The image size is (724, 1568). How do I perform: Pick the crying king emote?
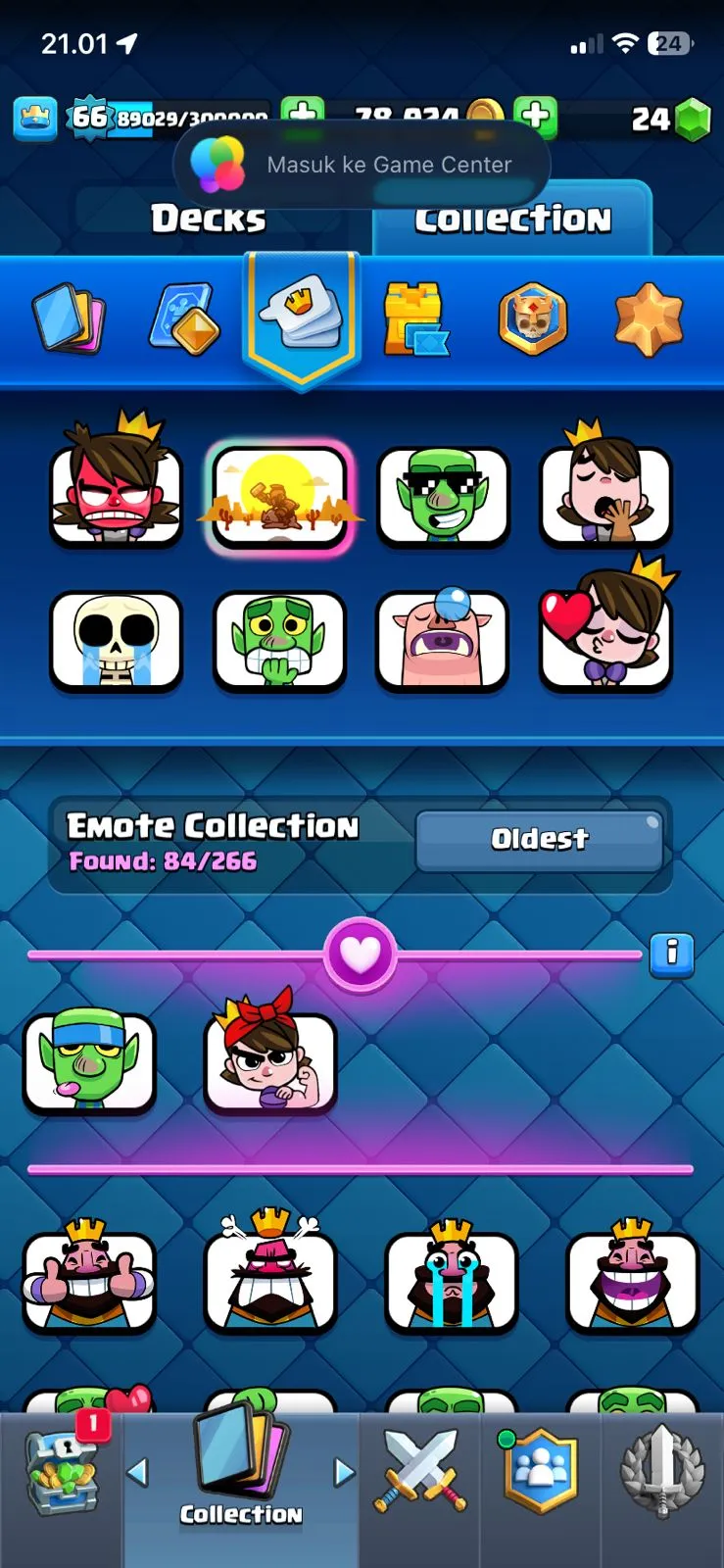452,1282
